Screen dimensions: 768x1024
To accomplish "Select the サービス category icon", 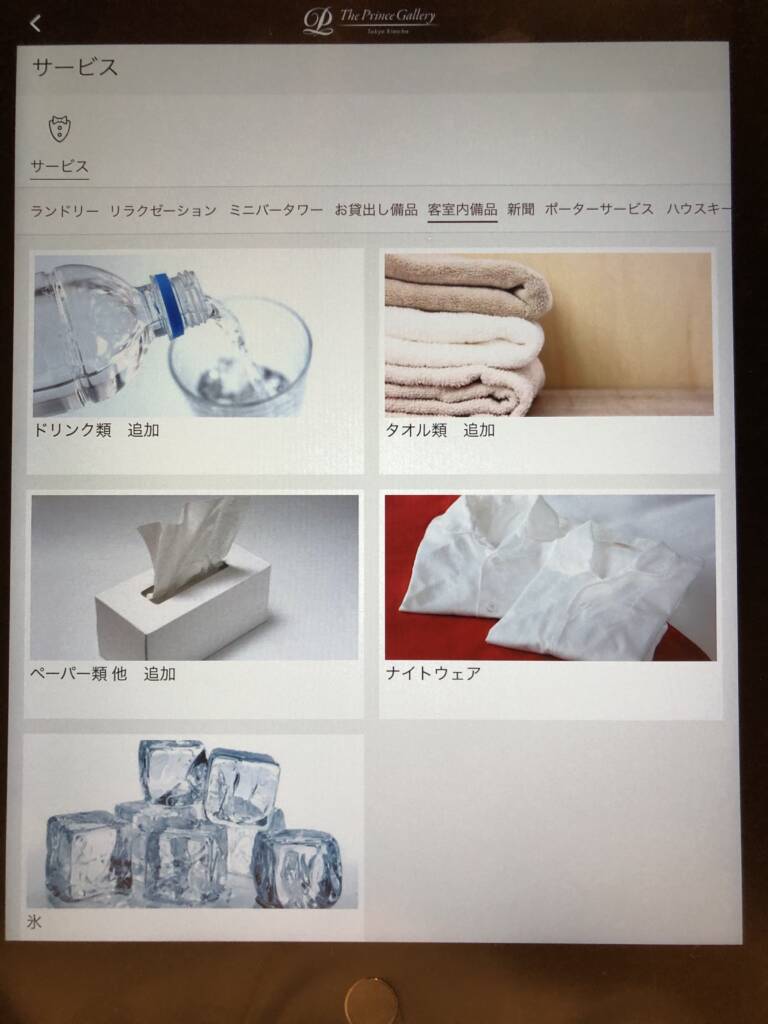I will pyautogui.click(x=60, y=129).
